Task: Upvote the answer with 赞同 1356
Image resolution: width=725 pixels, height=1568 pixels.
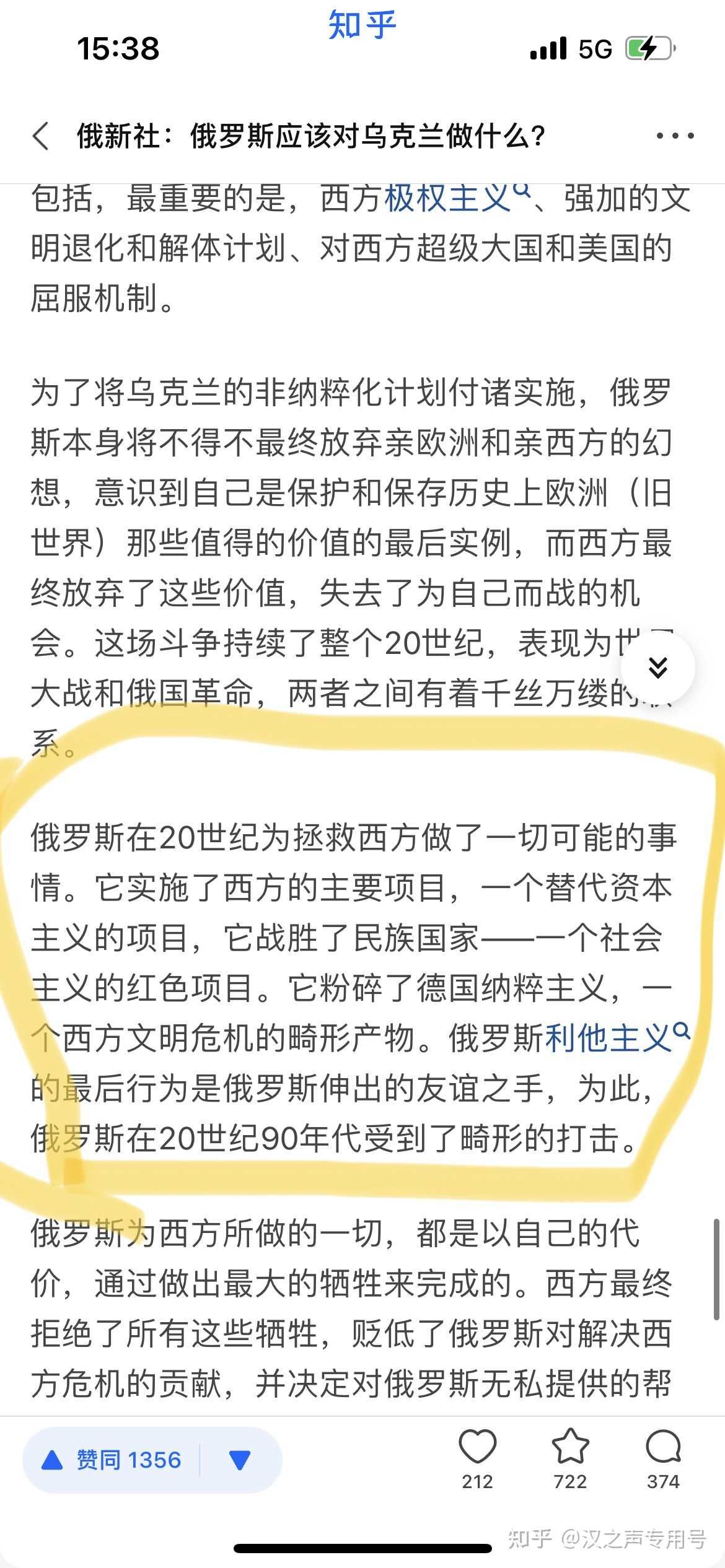Action: pyautogui.click(x=112, y=1460)
